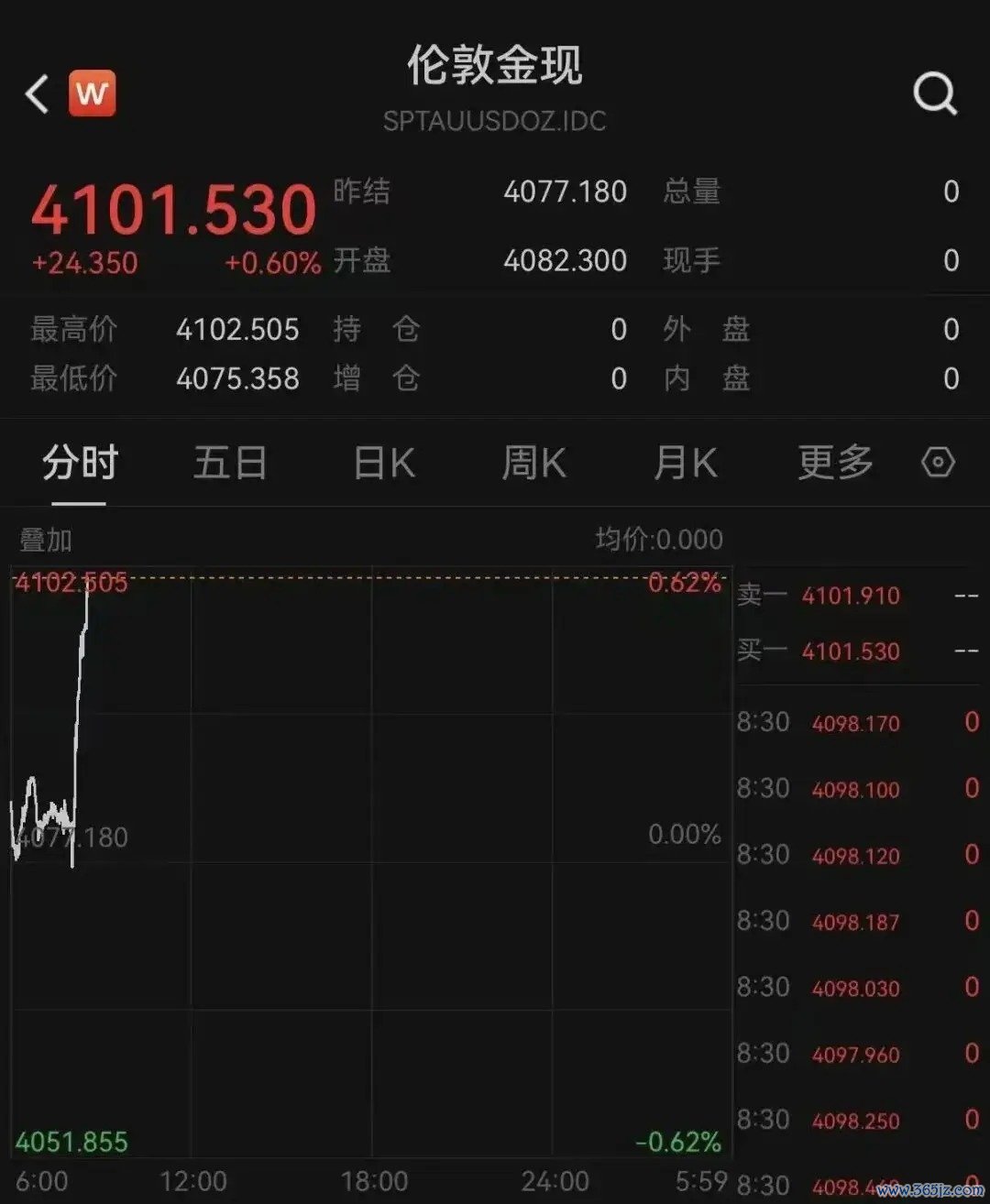Show the 周K chart
The image size is (990, 1204).
pos(533,463)
